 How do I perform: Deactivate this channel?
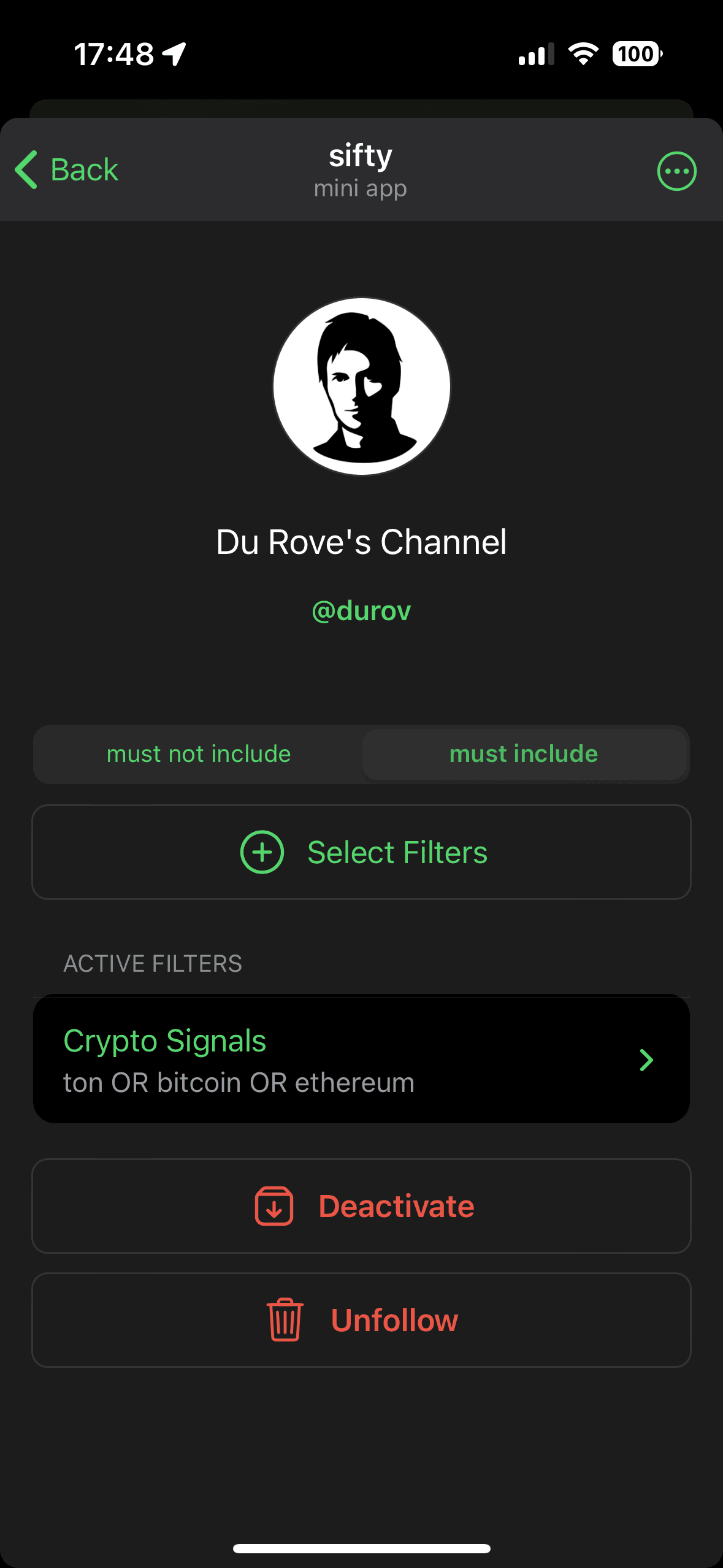(361, 1206)
